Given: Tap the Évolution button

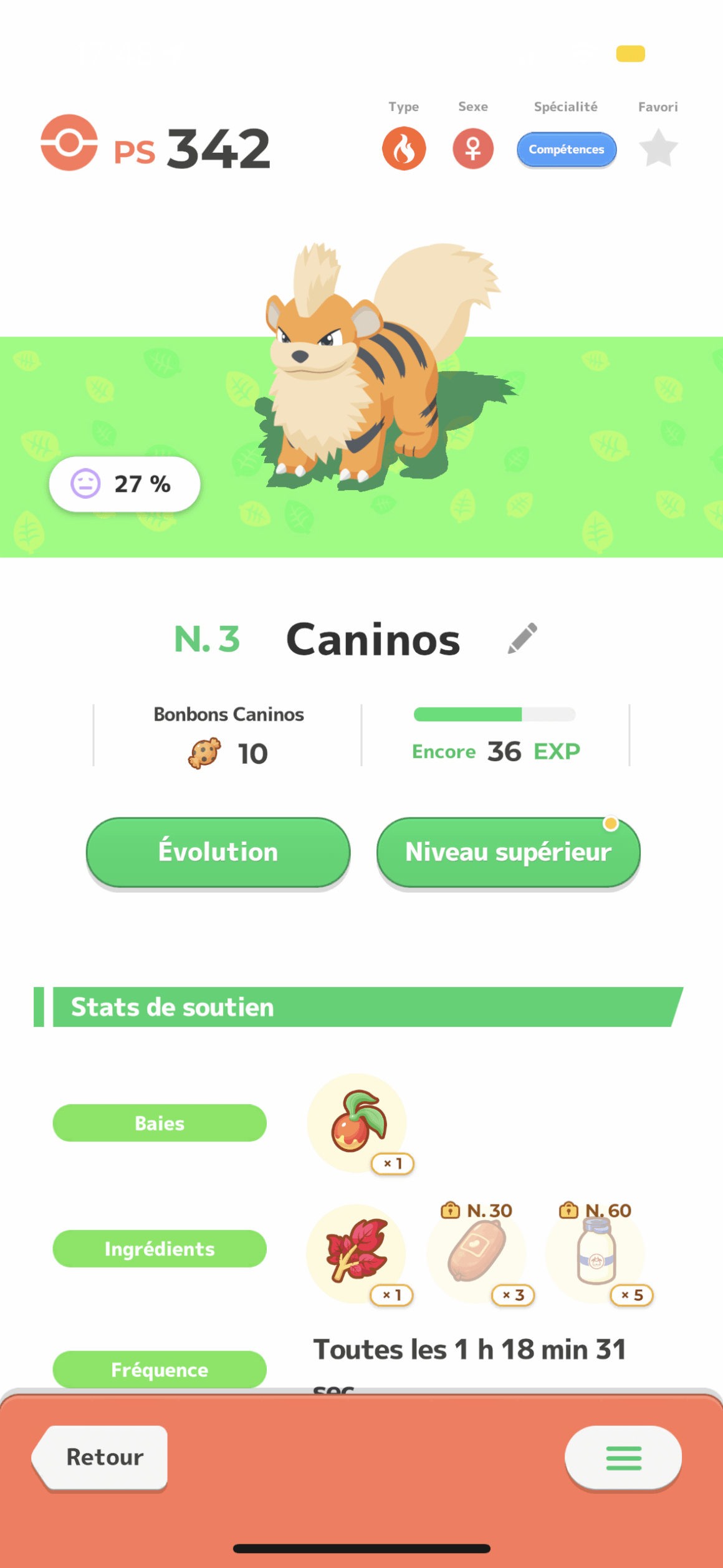Looking at the screenshot, I should pos(218,852).
